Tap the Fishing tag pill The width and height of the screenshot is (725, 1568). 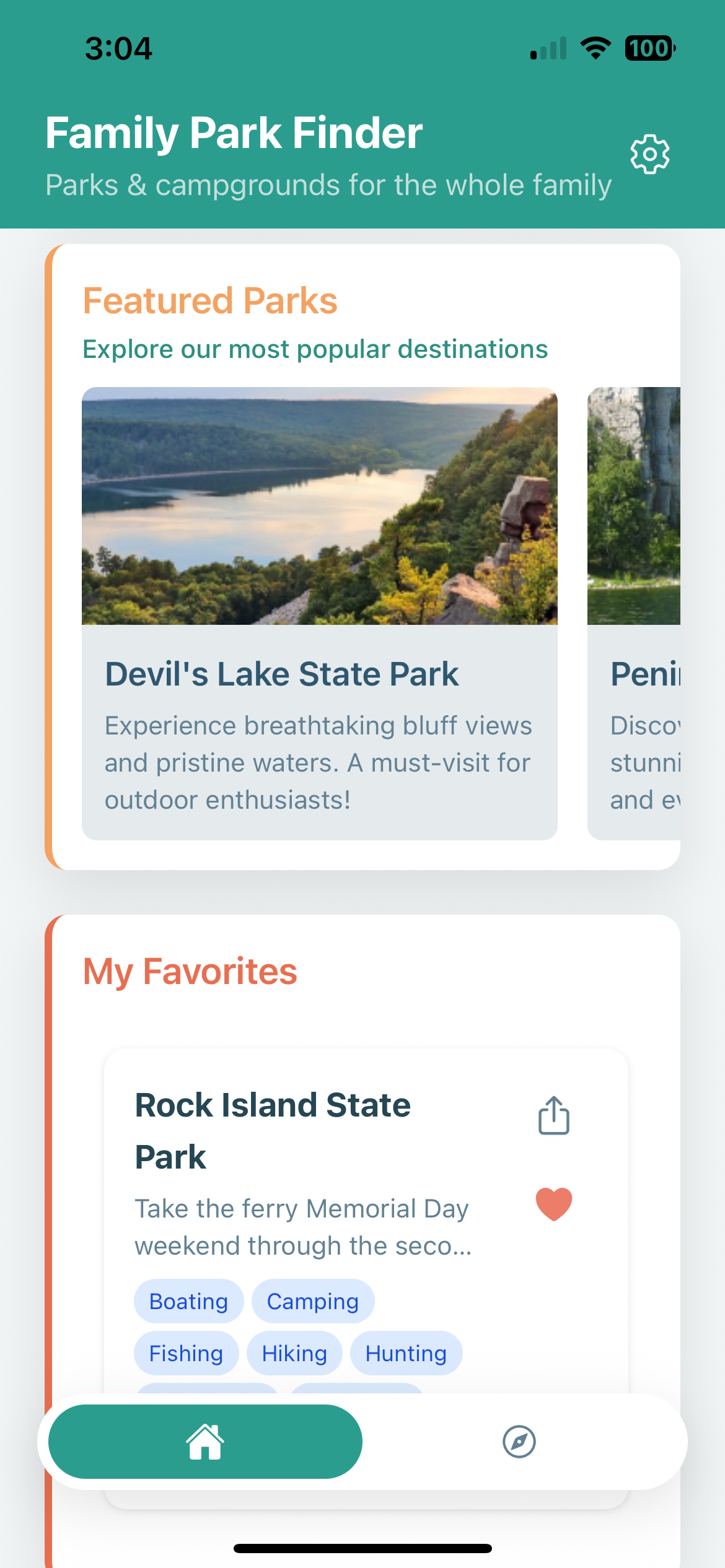[x=186, y=1353]
